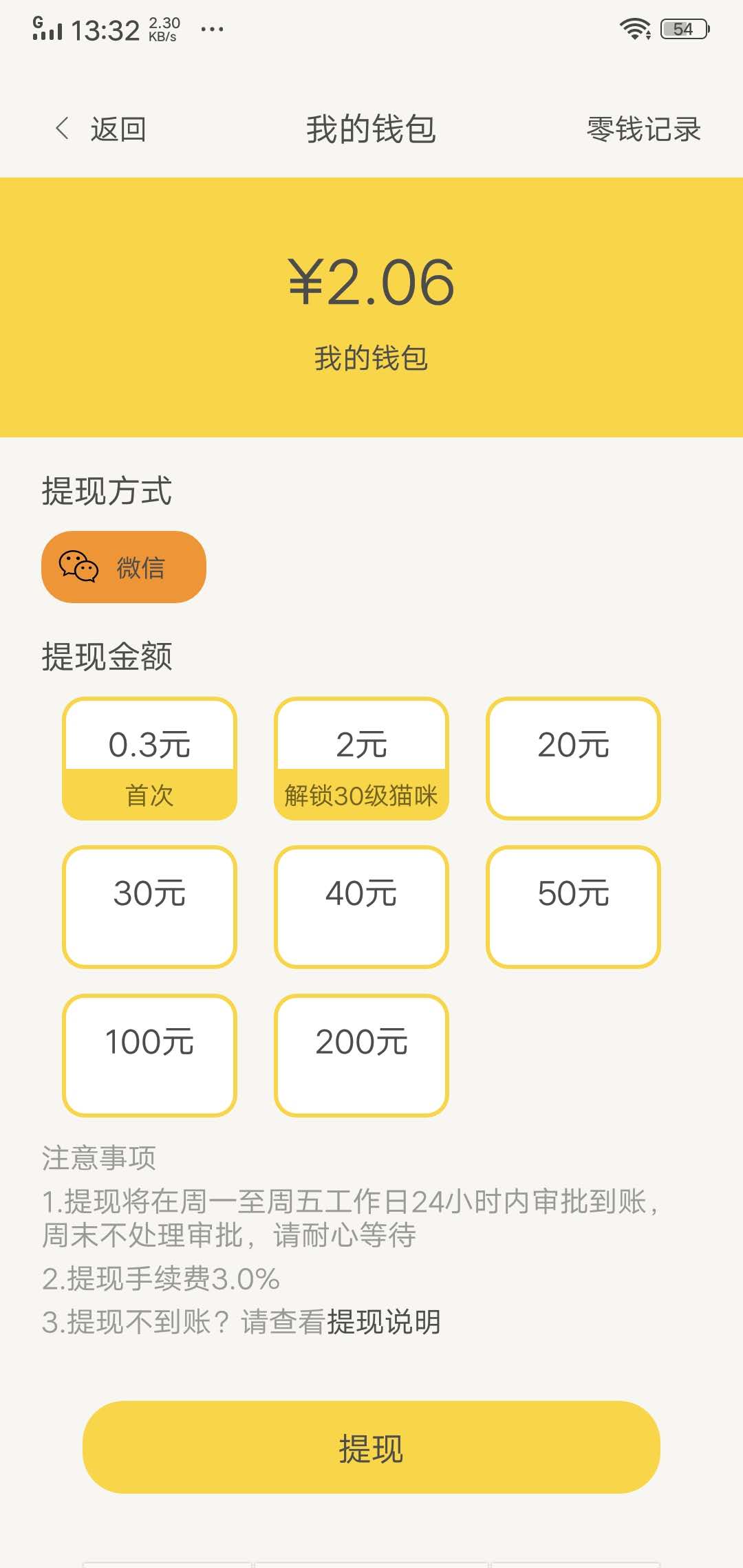Select the 50元 withdrawal amount
Screen dimensions: 743x1568
tap(574, 906)
